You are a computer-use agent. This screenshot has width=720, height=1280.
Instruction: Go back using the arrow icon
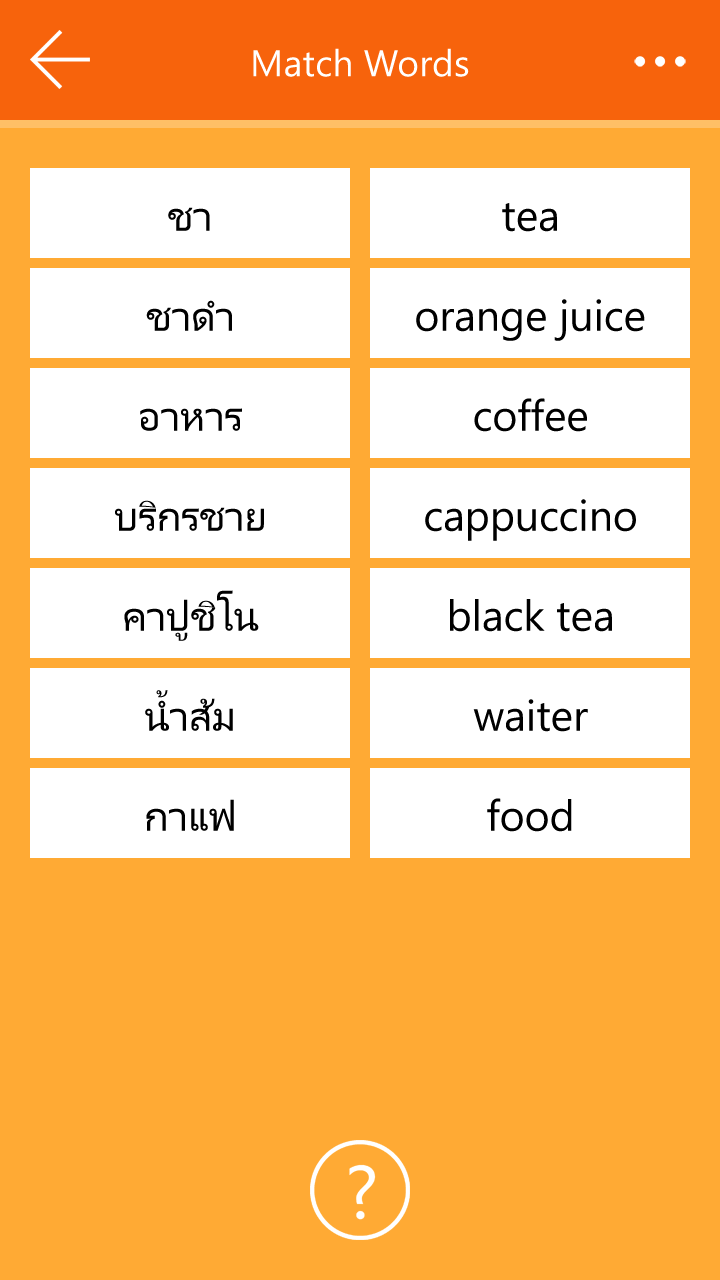pos(60,60)
